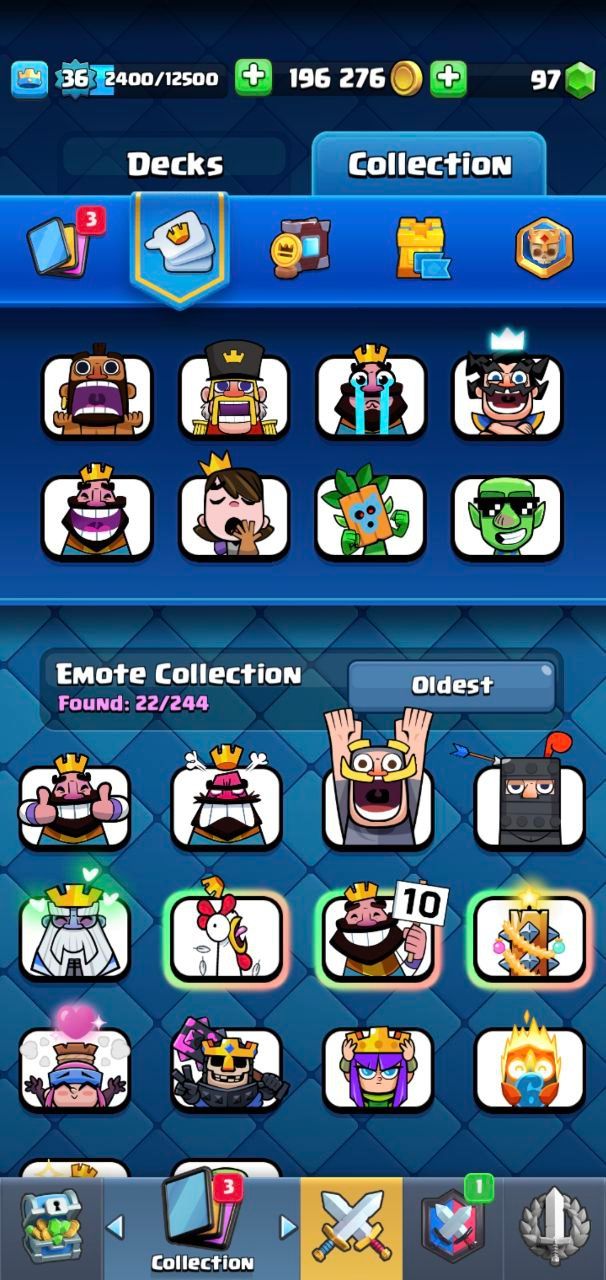Tap the green plus next to gold
The height and width of the screenshot is (1280, 606).
253,79
